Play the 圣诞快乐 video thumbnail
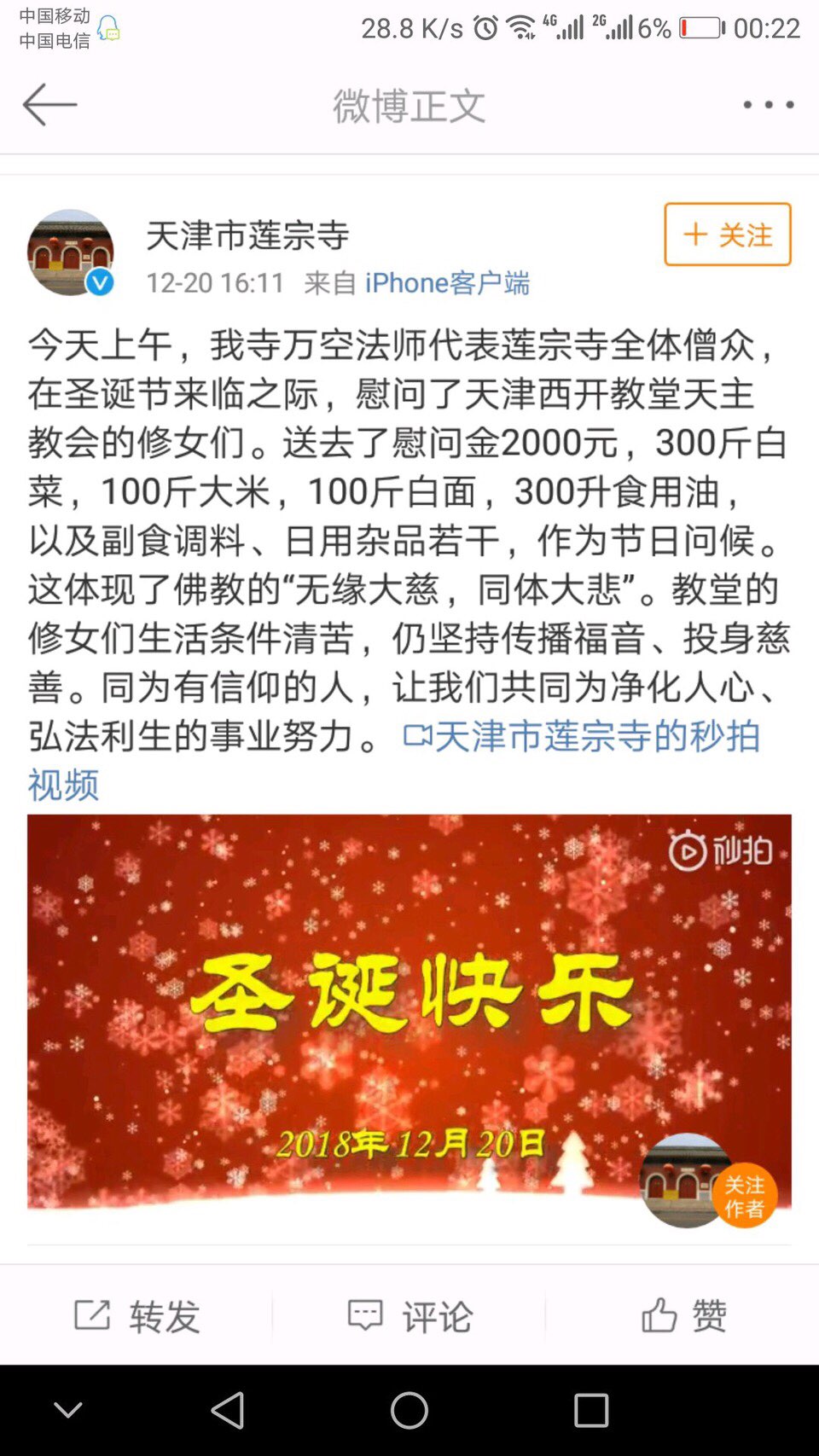 [x=409, y=1011]
